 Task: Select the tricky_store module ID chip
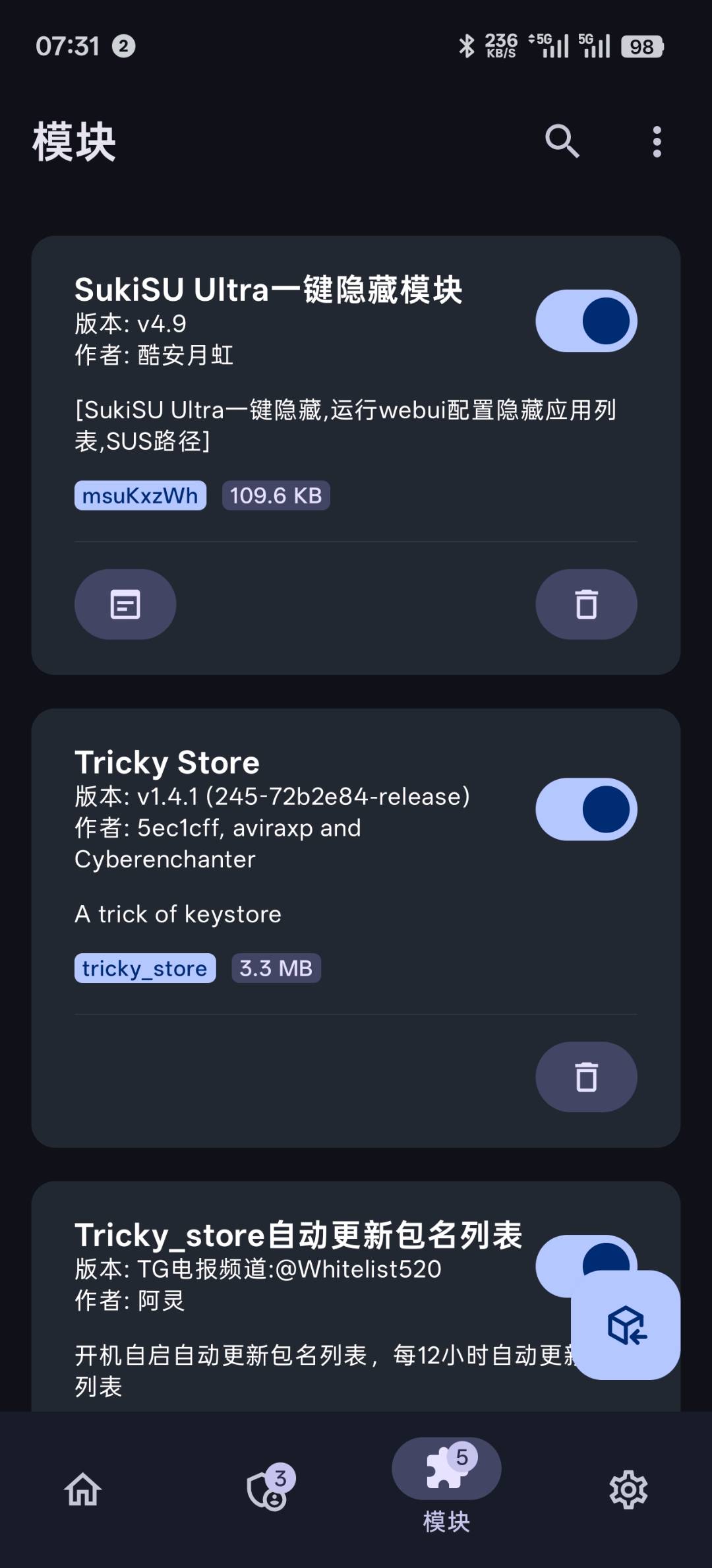(x=144, y=968)
